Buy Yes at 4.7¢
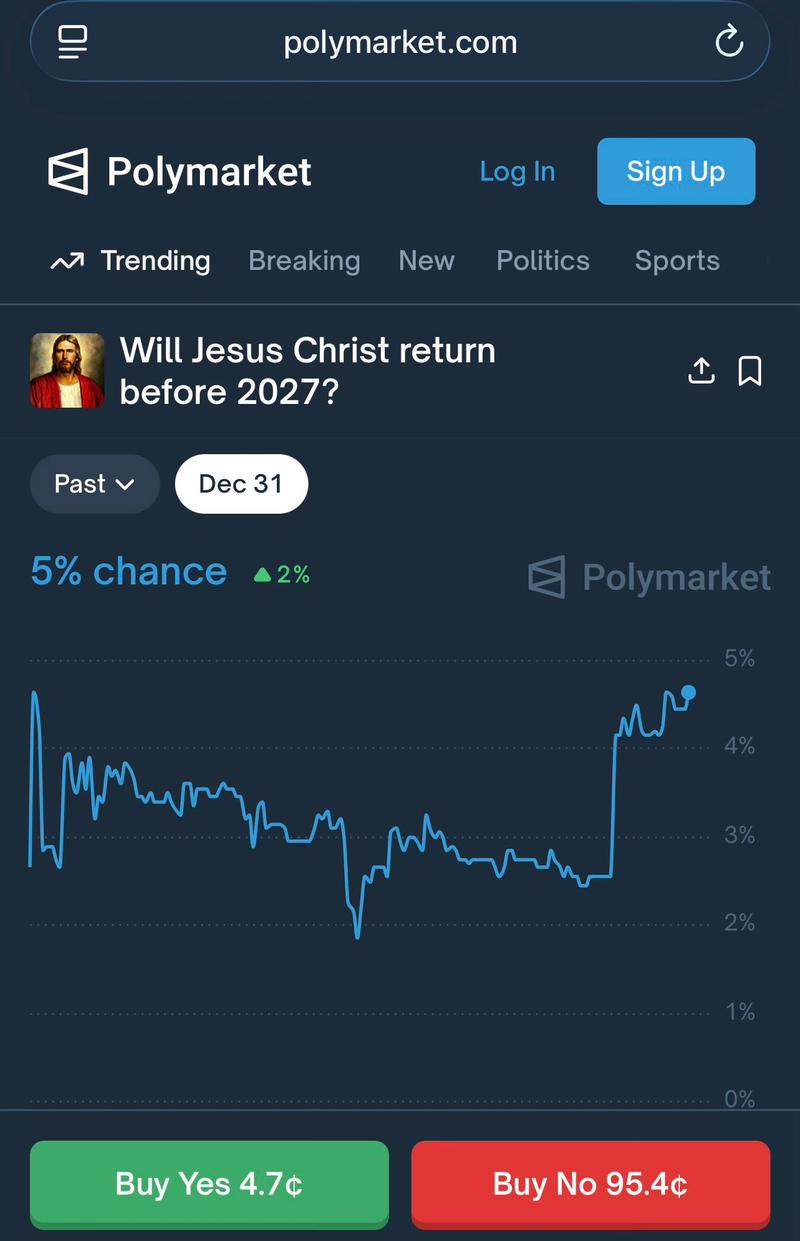The width and height of the screenshot is (800, 1241). [x=209, y=1185]
